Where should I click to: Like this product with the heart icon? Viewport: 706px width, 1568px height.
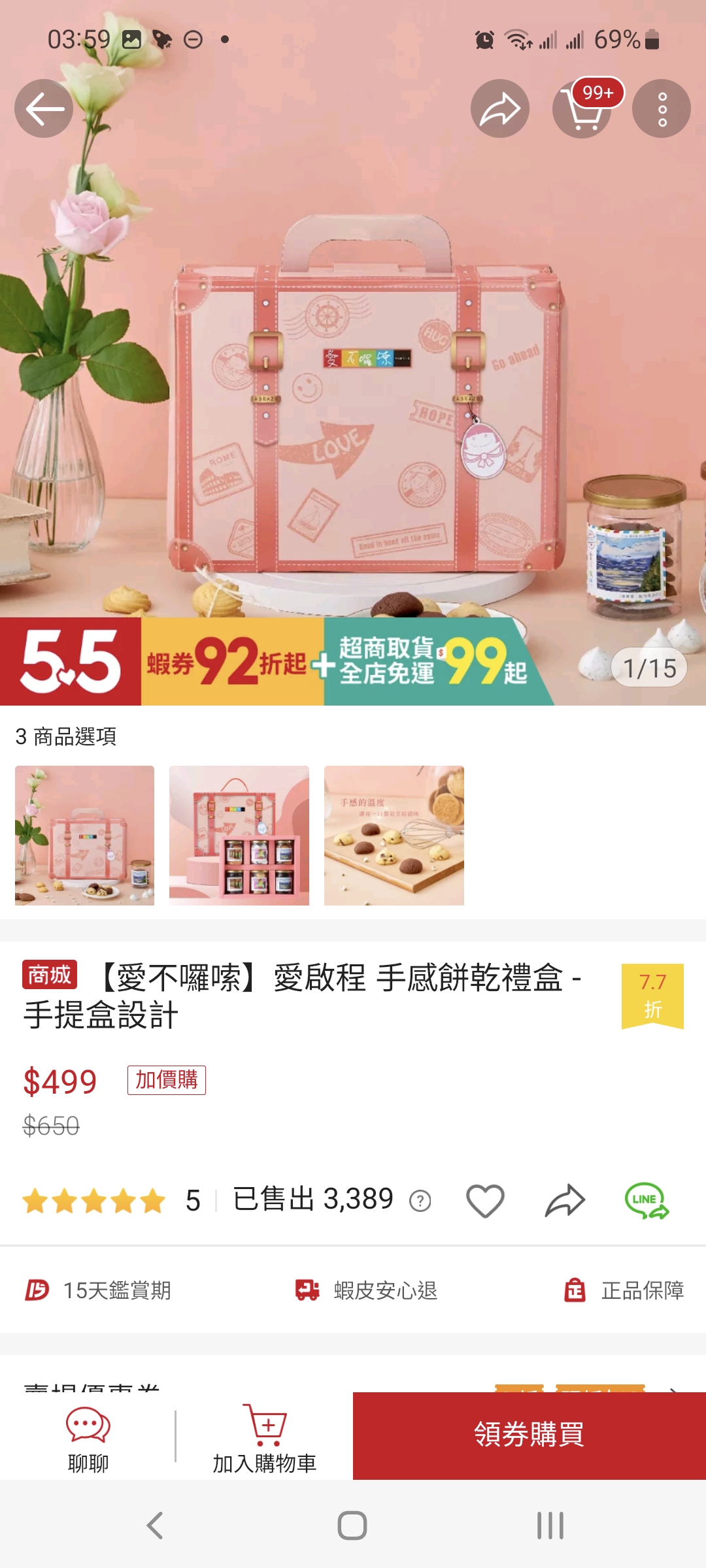click(x=485, y=1201)
